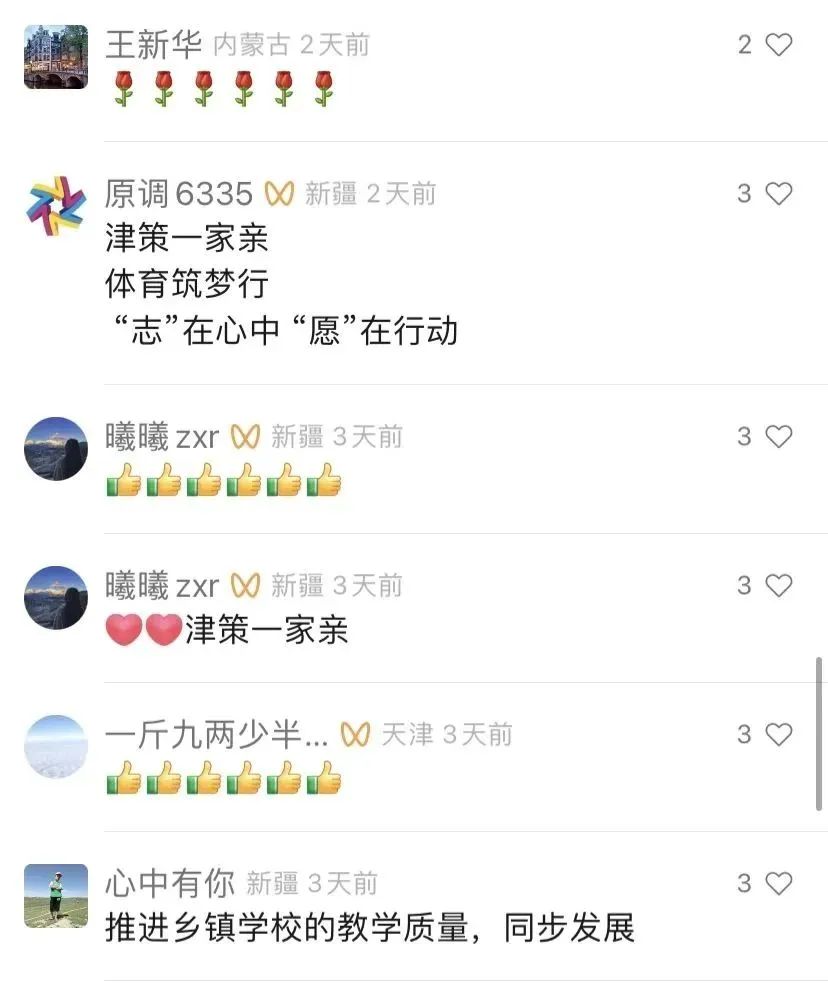Open avatar of 一斤九两少半 from 天津
Image resolution: width=828 pixels, height=991 pixels.
(x=56, y=747)
